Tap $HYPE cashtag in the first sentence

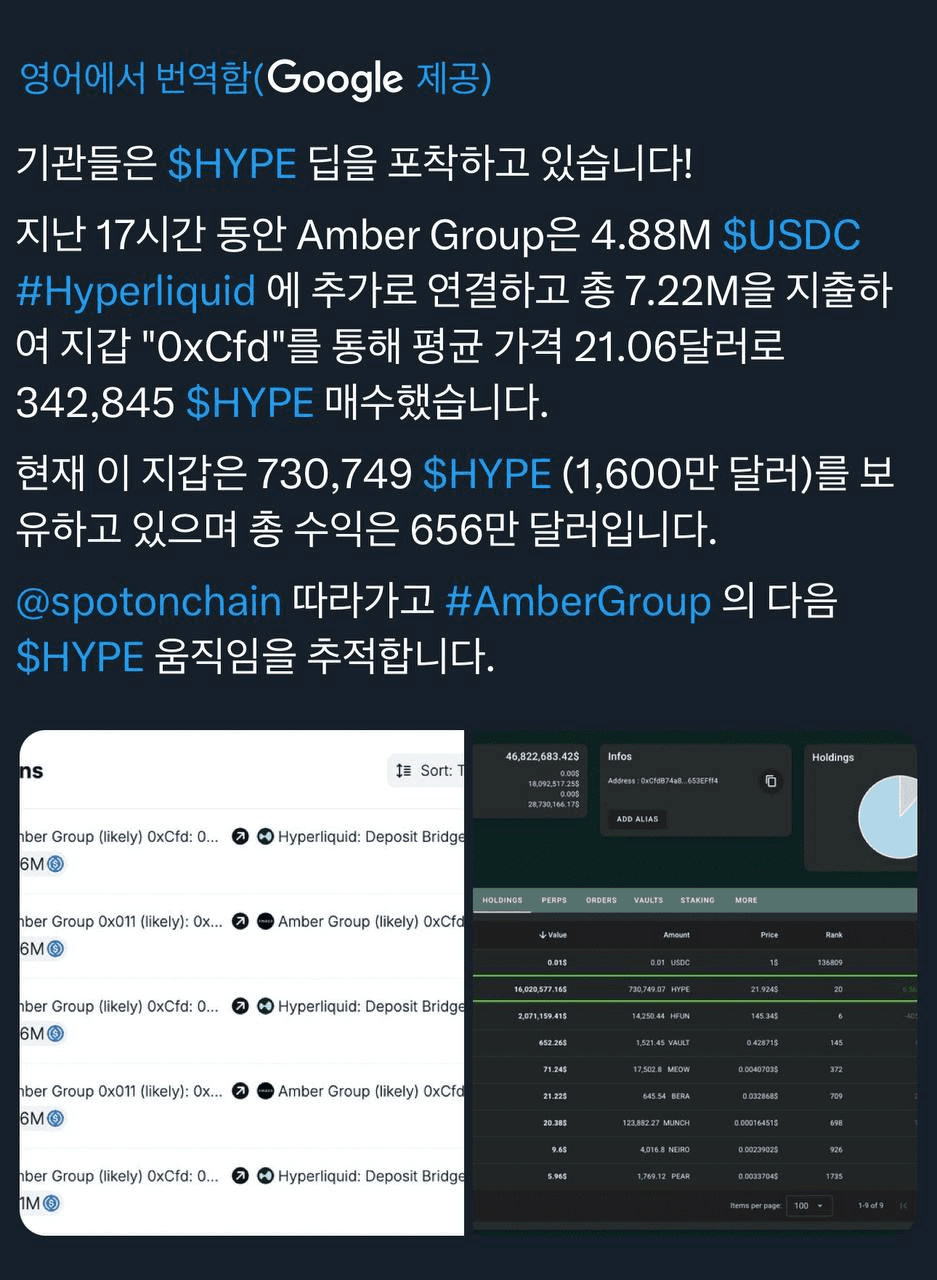click(232, 163)
